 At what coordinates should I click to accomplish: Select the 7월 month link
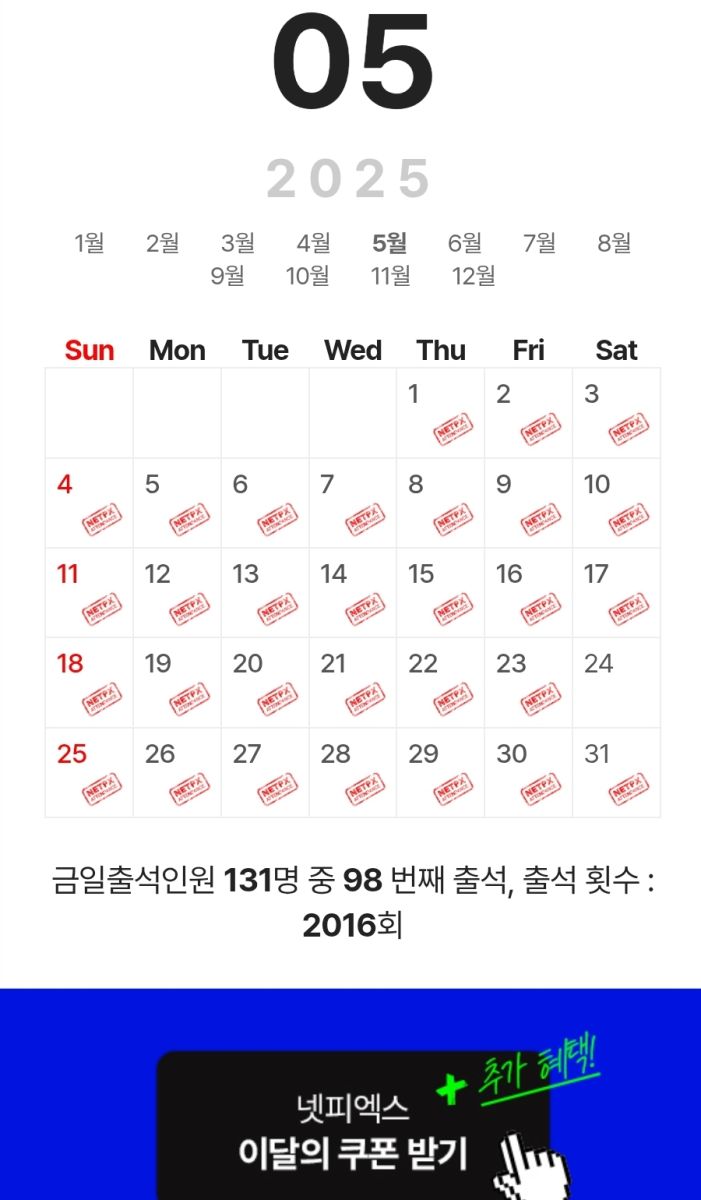coord(540,242)
